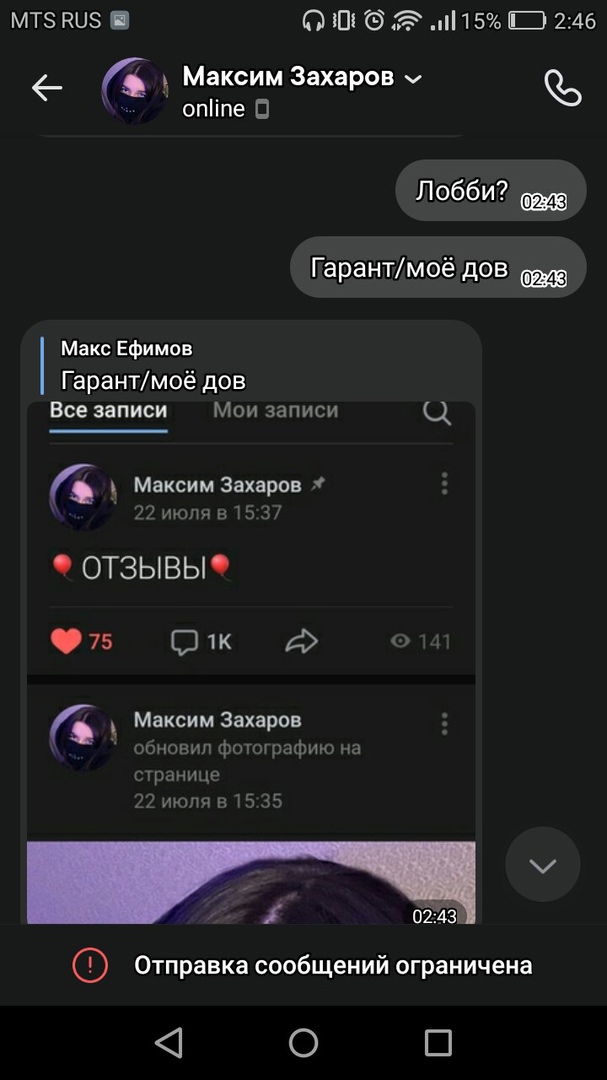Tap the Android home button
Screen dimensions: 607x1080
click(303, 1043)
